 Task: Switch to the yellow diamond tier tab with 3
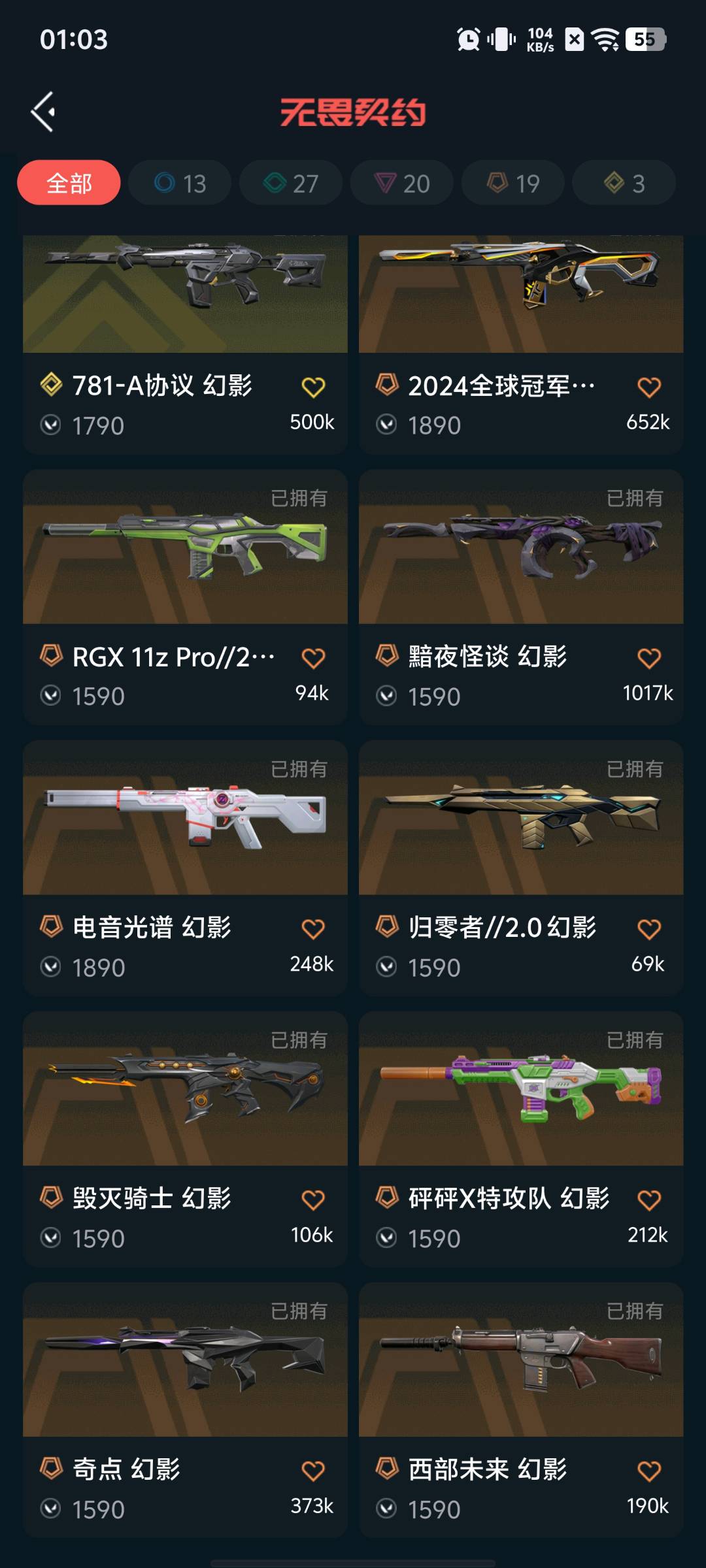624,183
